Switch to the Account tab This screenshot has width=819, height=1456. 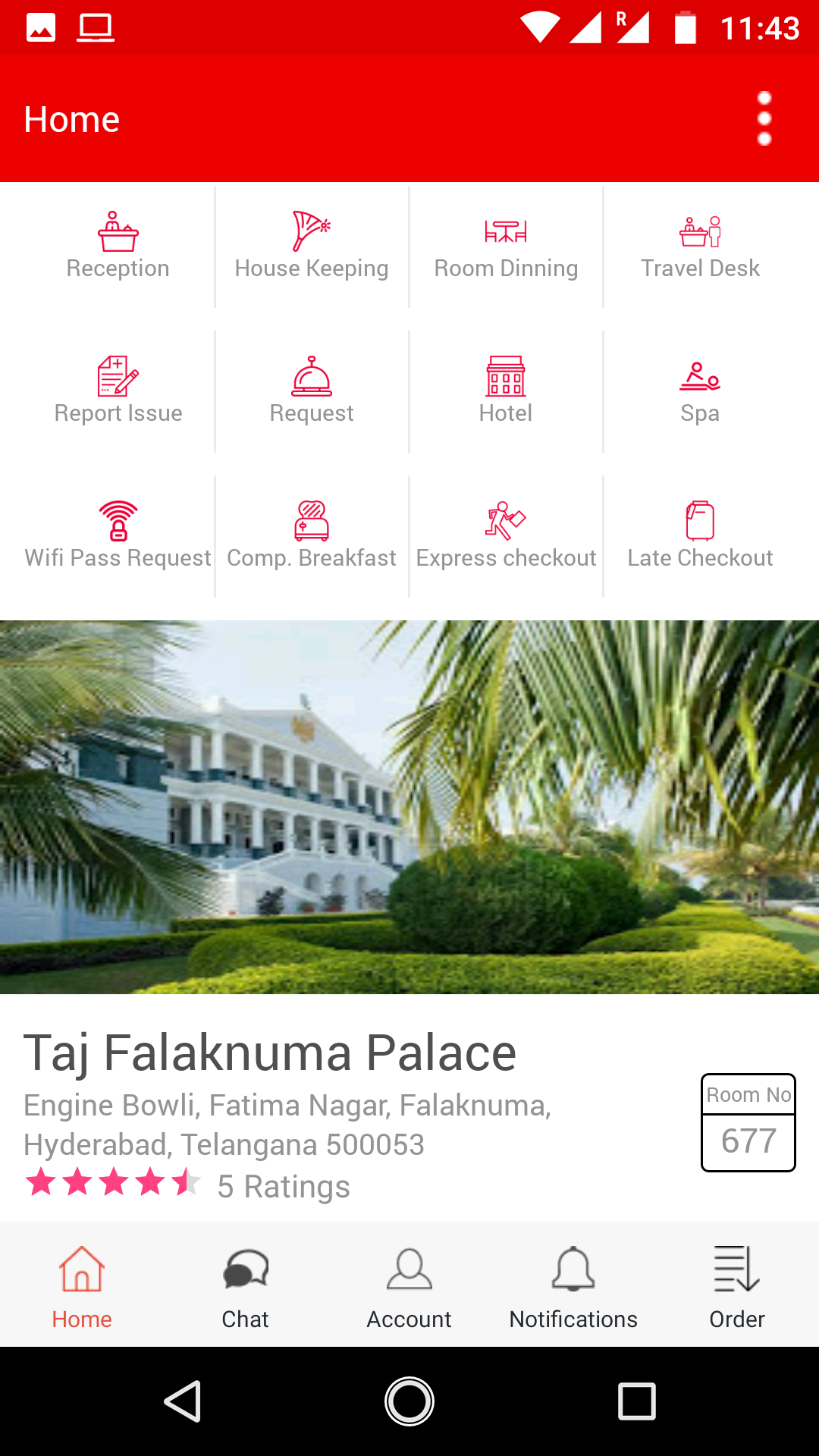tap(409, 1287)
